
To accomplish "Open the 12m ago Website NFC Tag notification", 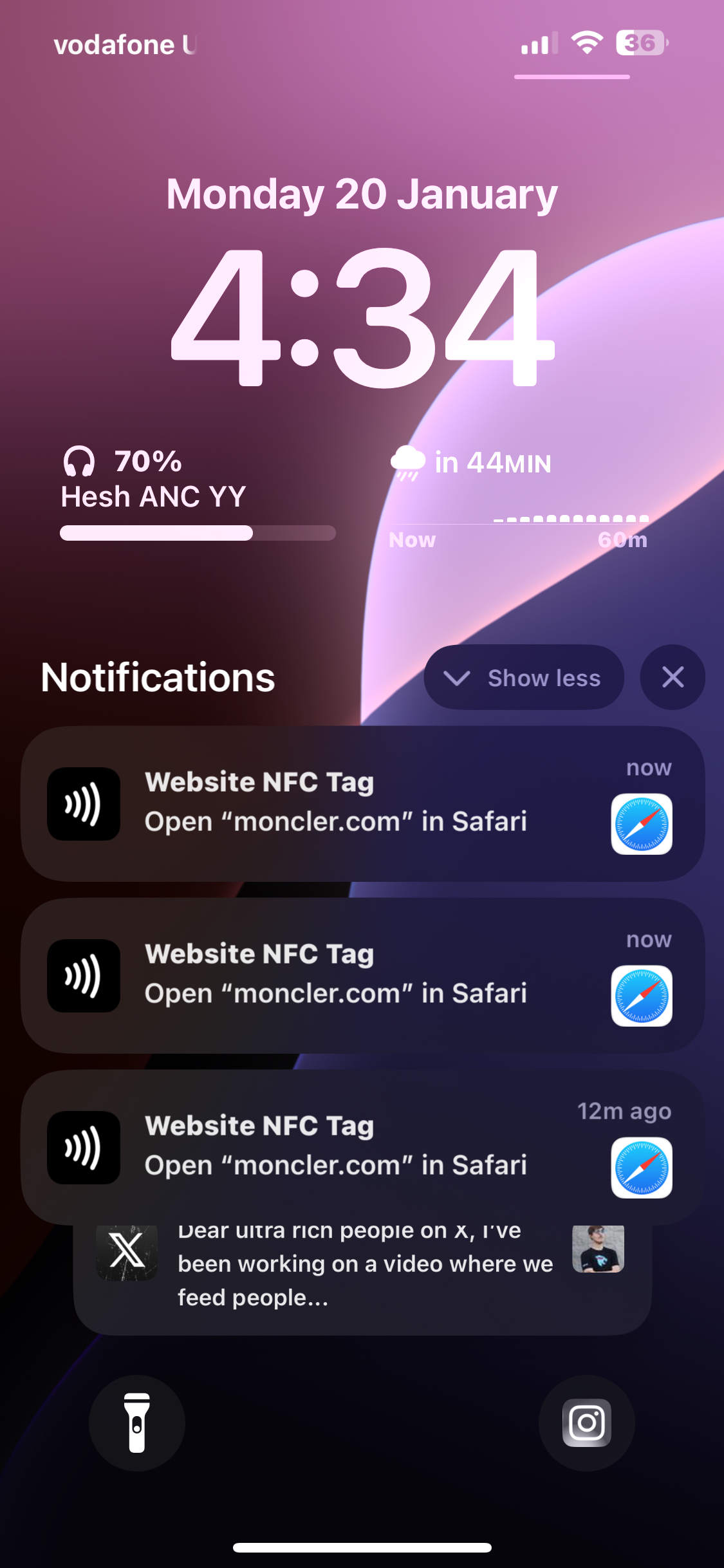I will pos(362,1147).
